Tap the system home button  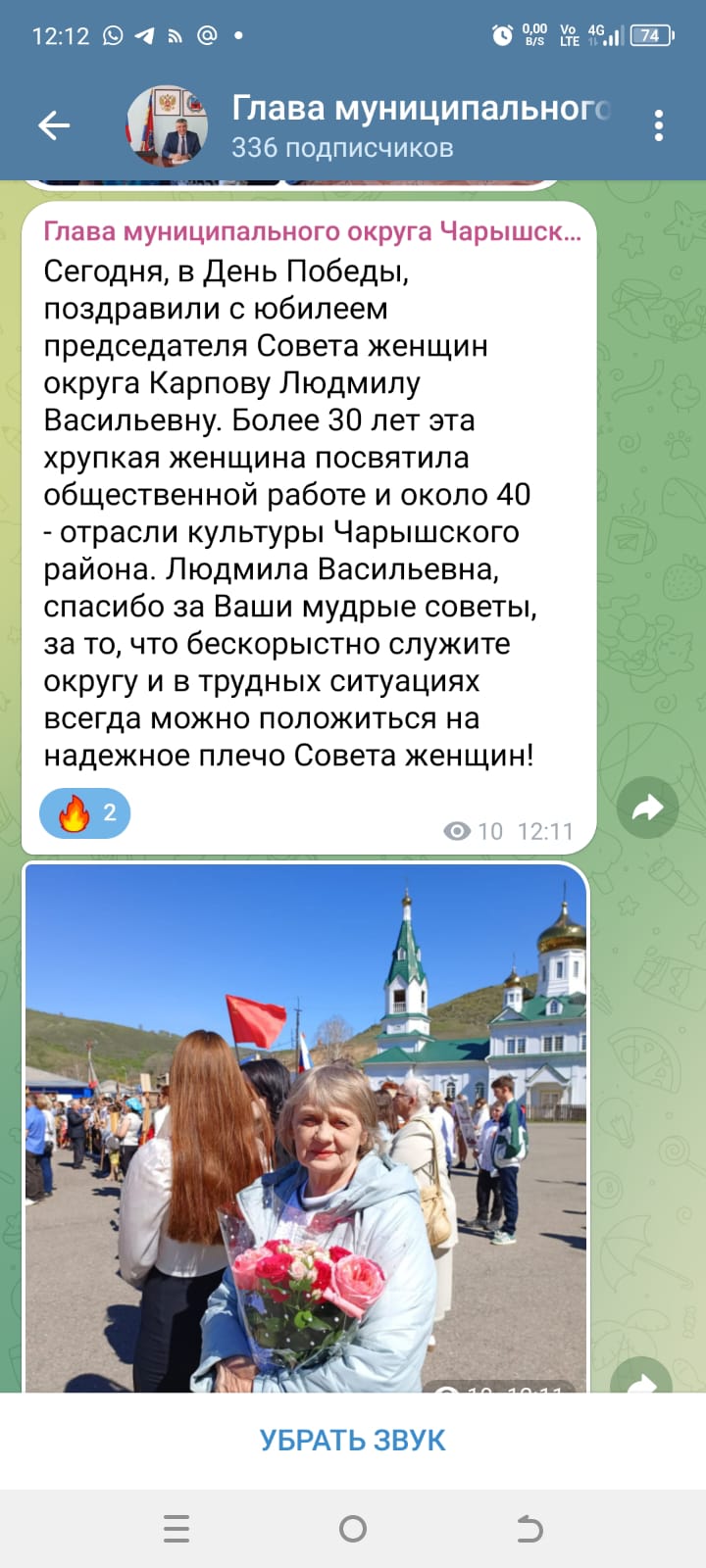(x=353, y=1529)
